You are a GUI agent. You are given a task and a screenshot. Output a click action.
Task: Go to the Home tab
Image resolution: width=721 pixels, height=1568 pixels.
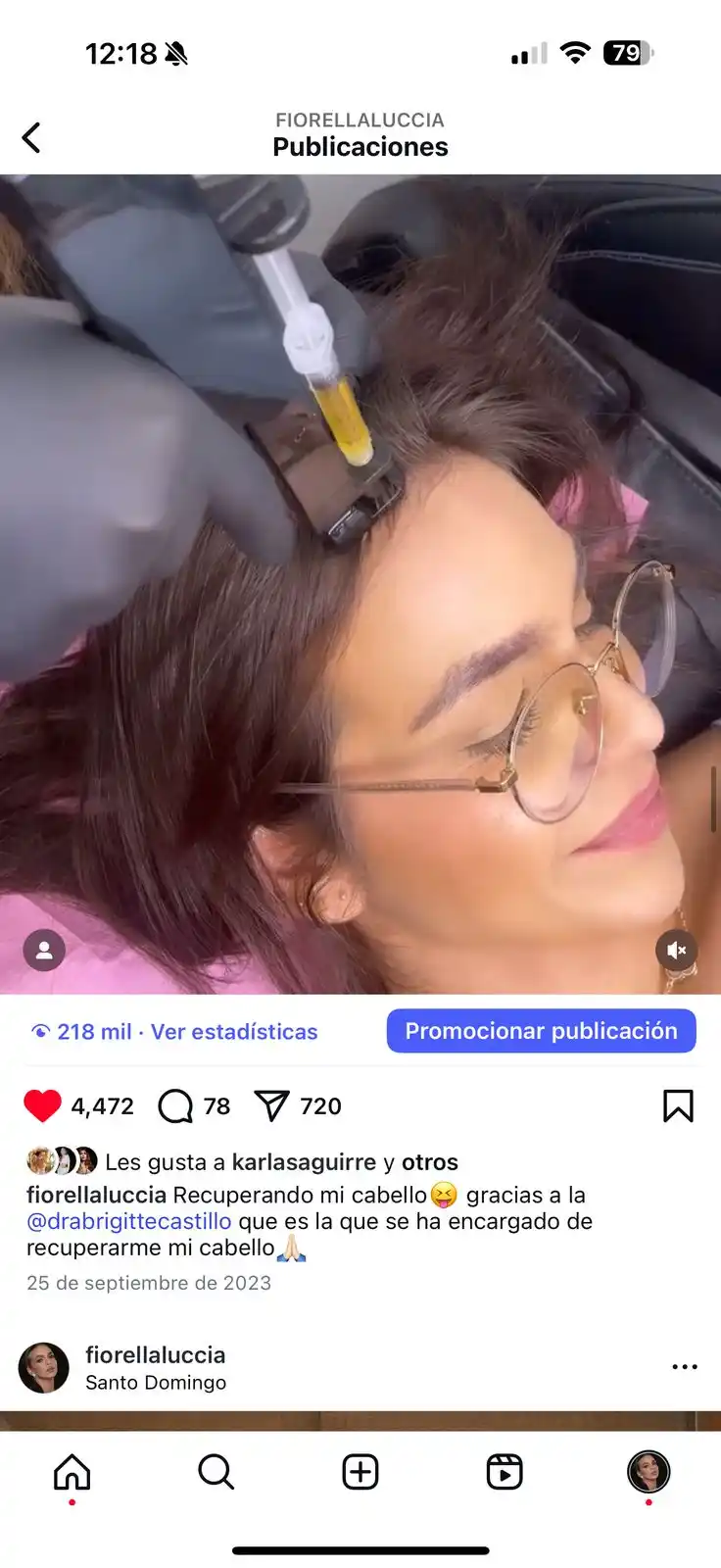click(x=72, y=1472)
